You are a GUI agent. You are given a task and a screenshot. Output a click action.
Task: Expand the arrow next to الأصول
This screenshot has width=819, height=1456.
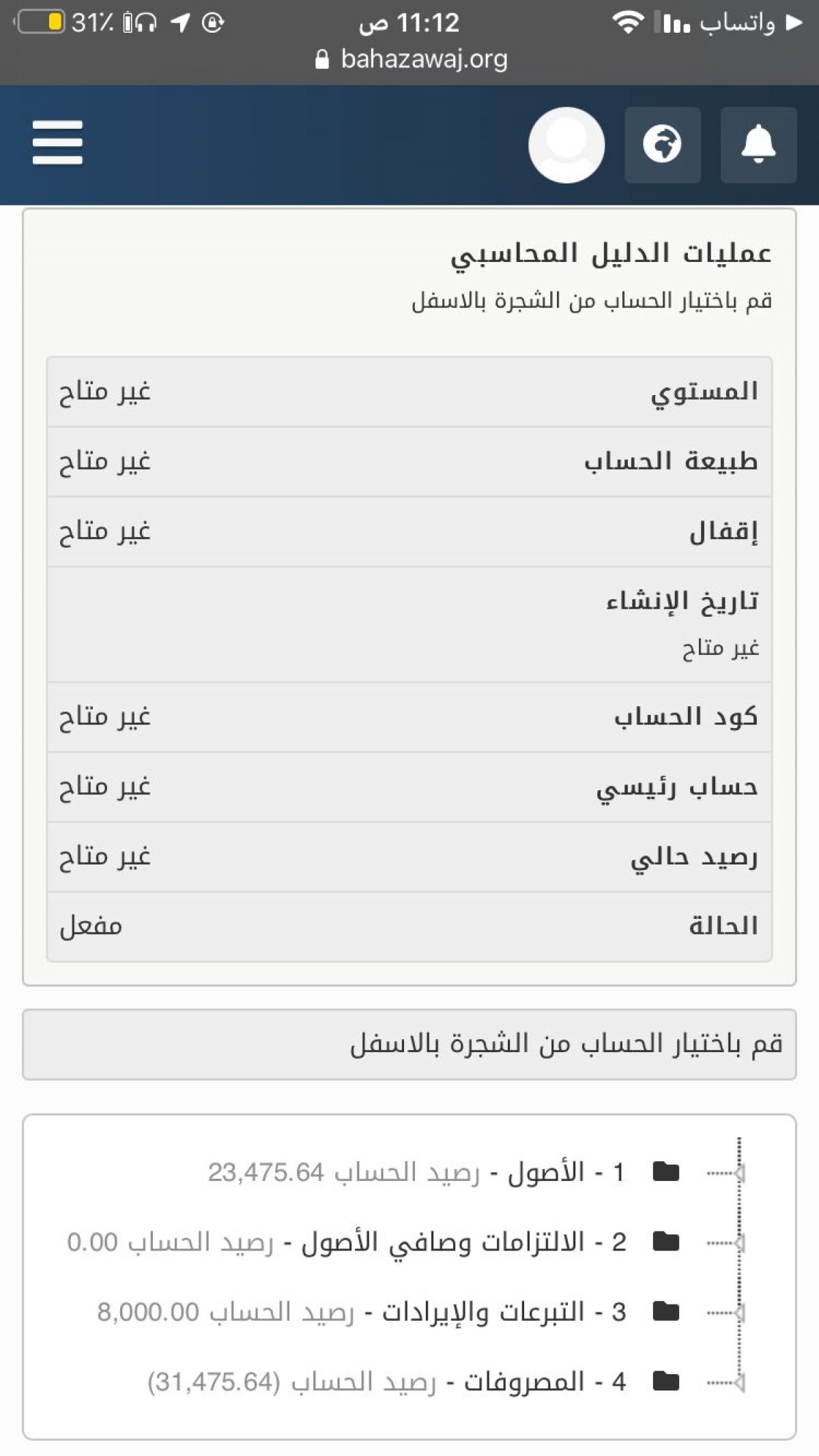(740, 1173)
